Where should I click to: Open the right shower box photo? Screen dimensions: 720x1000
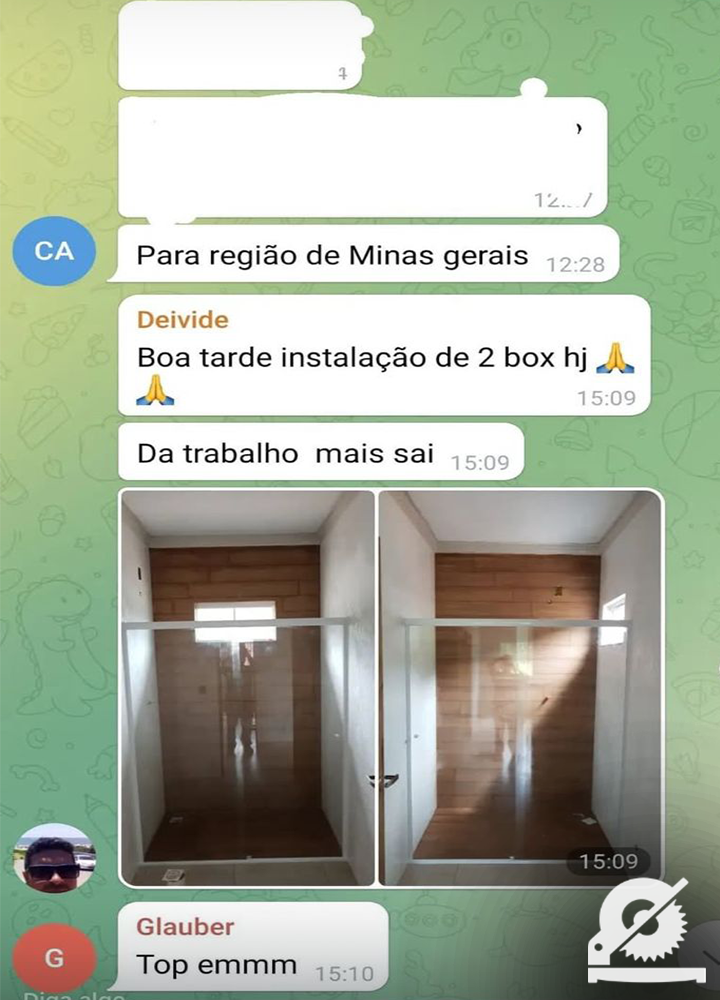[519, 687]
